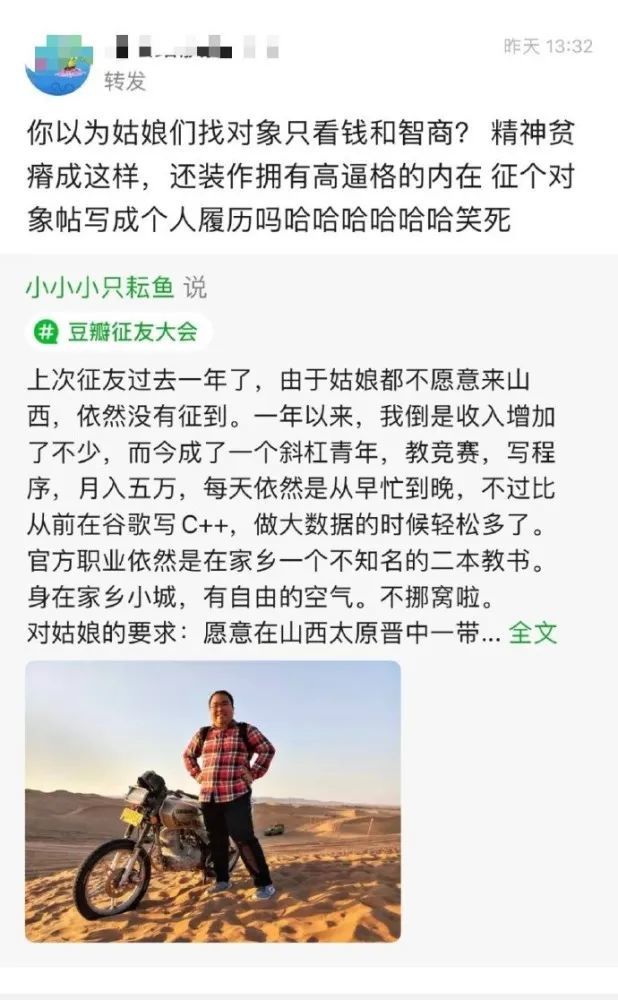The image size is (618, 1000).
Task: View the desert motorcycle photo full size
Action: point(213,800)
